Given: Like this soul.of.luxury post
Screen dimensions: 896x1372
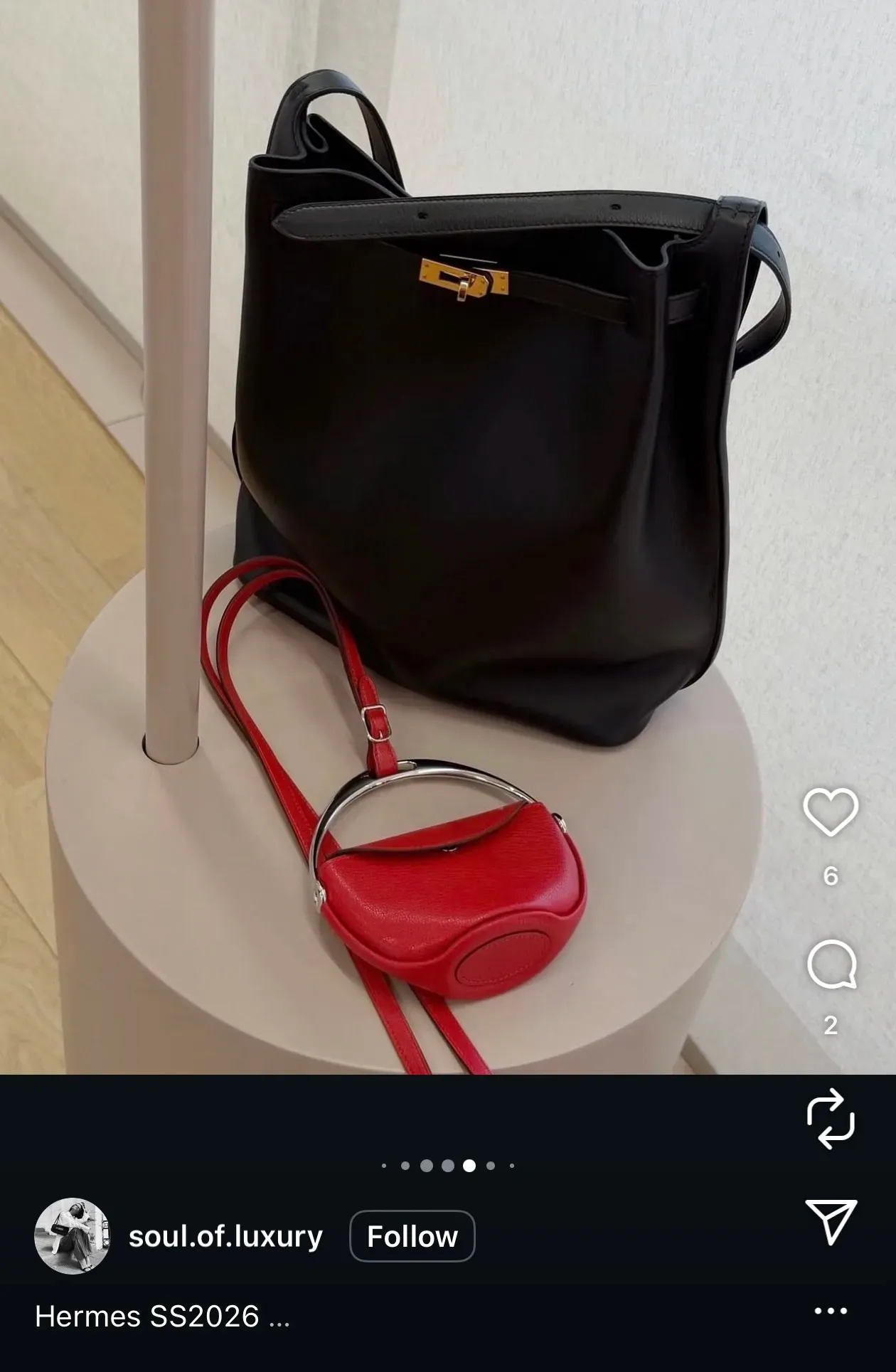Looking at the screenshot, I should coord(831,812).
